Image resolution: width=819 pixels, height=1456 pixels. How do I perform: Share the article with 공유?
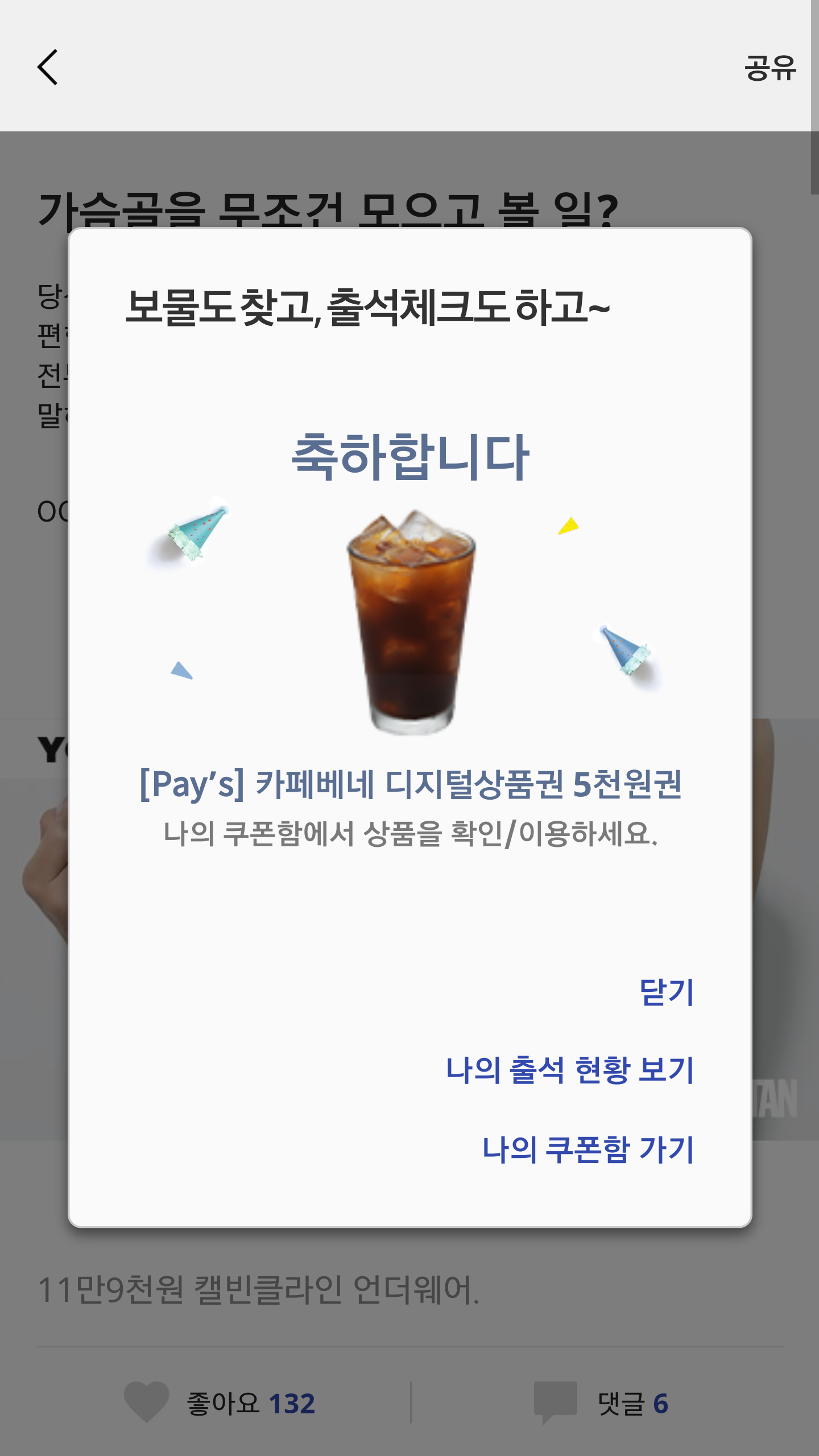[x=770, y=68]
